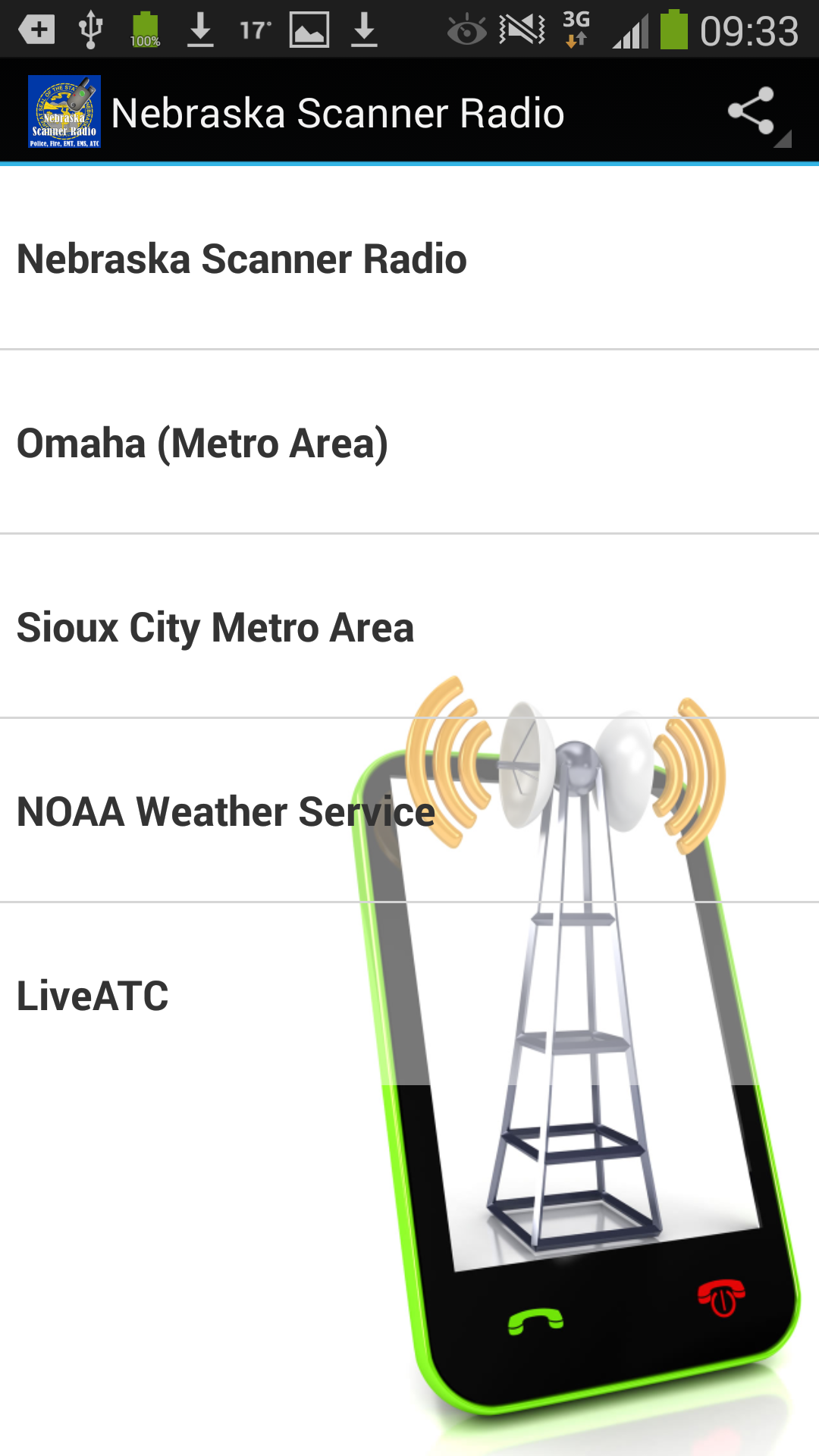This screenshot has height=1456, width=819.
Task: Tap the USB connection icon
Action: pyautogui.click(x=91, y=29)
